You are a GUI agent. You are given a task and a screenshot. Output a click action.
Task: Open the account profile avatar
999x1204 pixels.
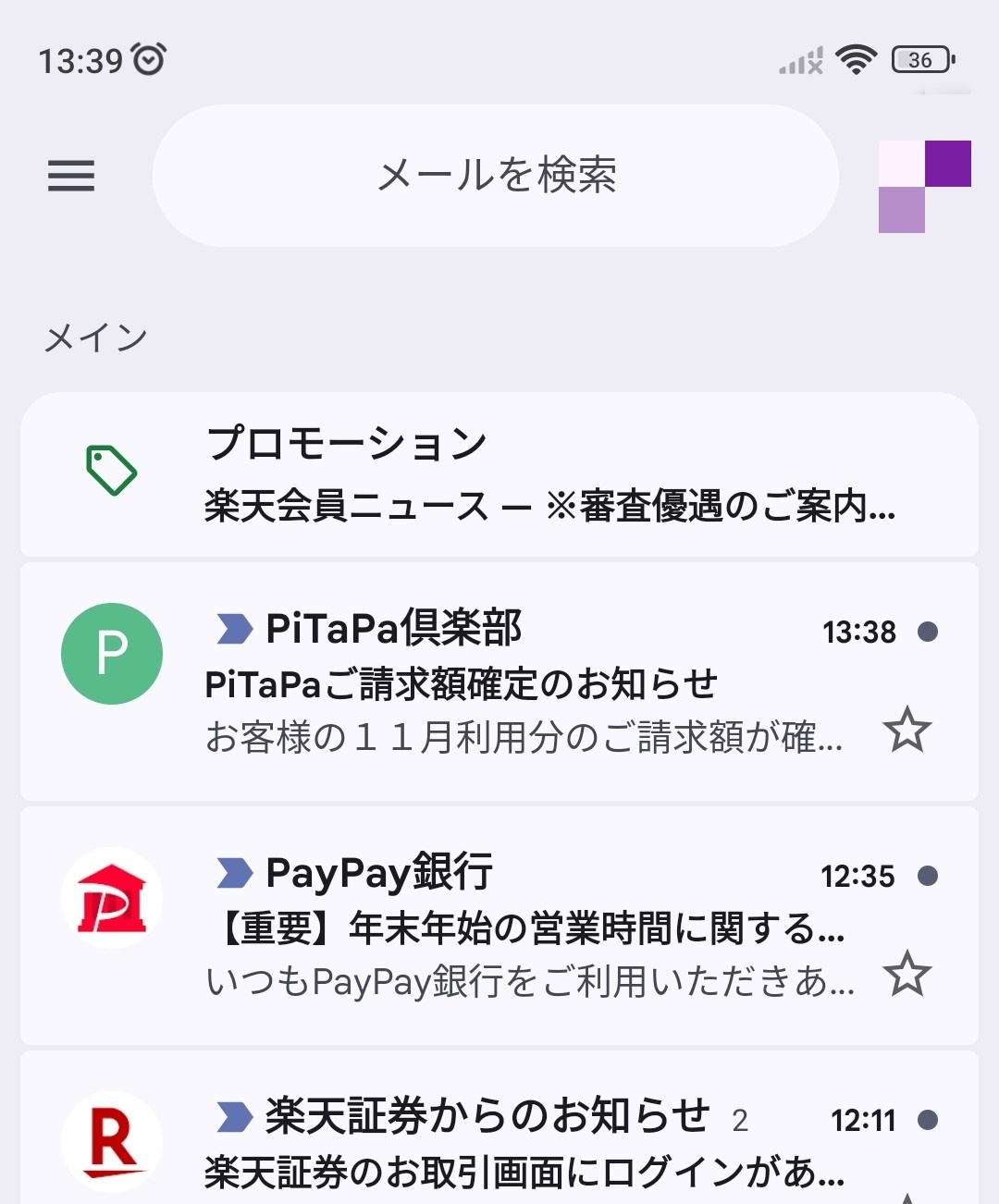(924, 186)
